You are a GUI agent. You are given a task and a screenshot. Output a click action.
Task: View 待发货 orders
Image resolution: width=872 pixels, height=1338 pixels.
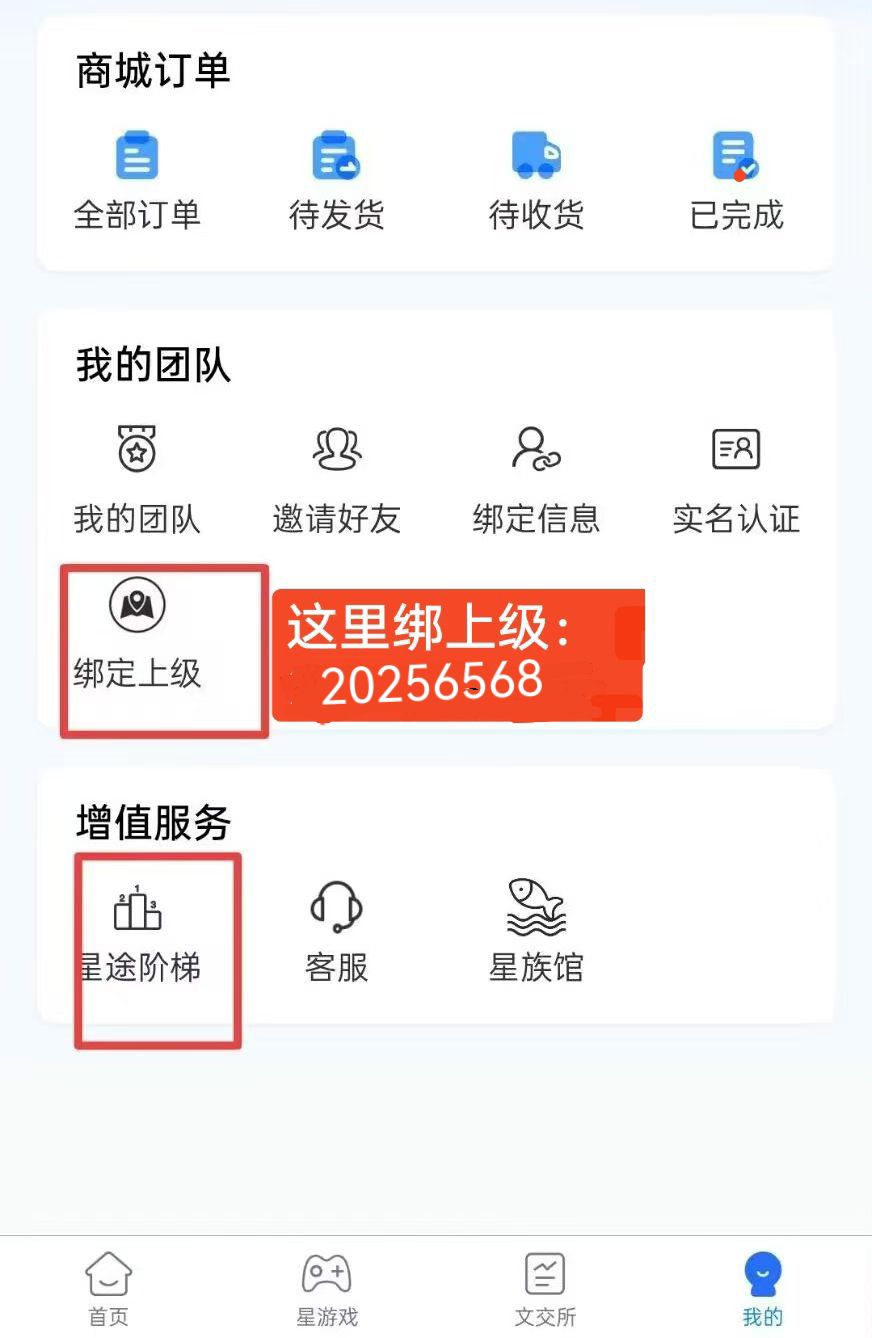[x=336, y=180]
